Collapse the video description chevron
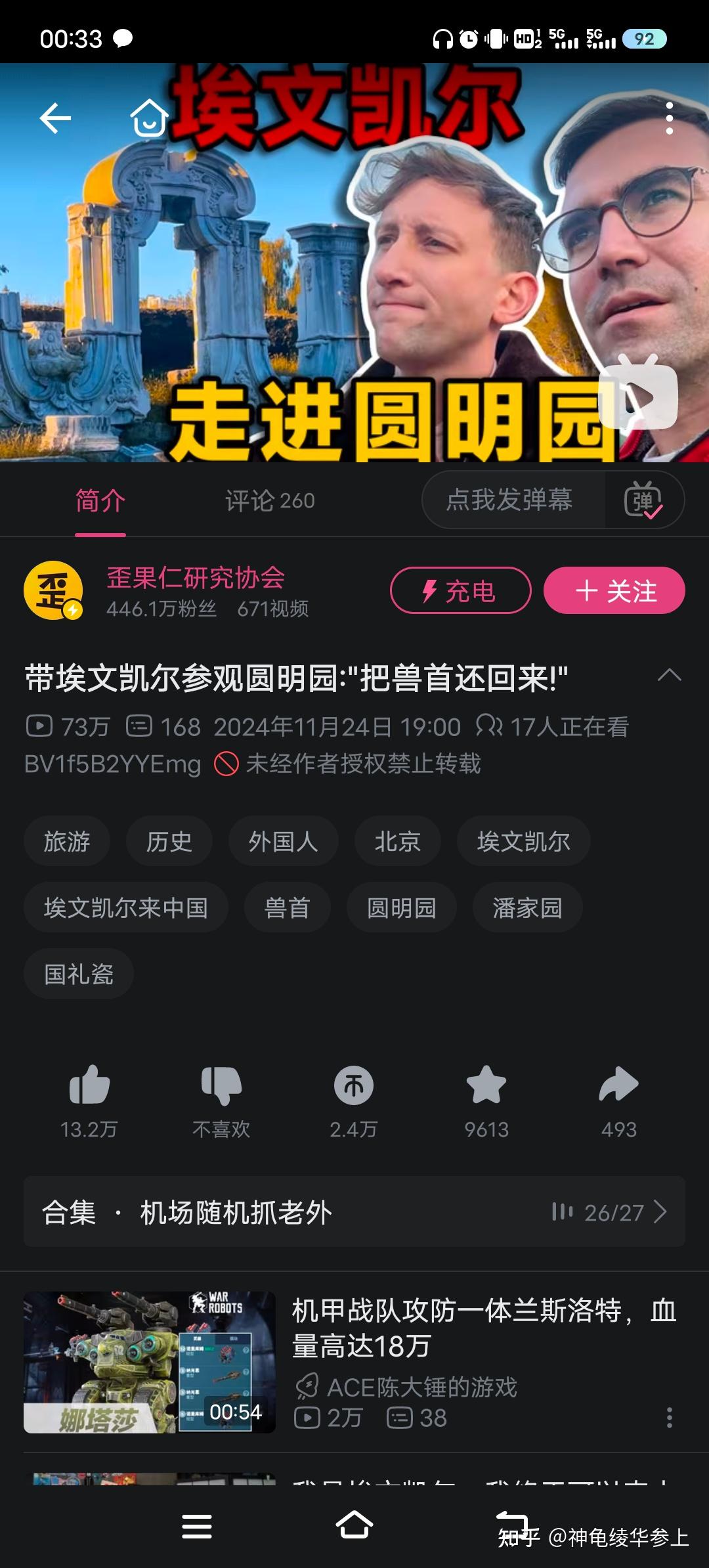This screenshot has width=709, height=1568. [x=670, y=676]
